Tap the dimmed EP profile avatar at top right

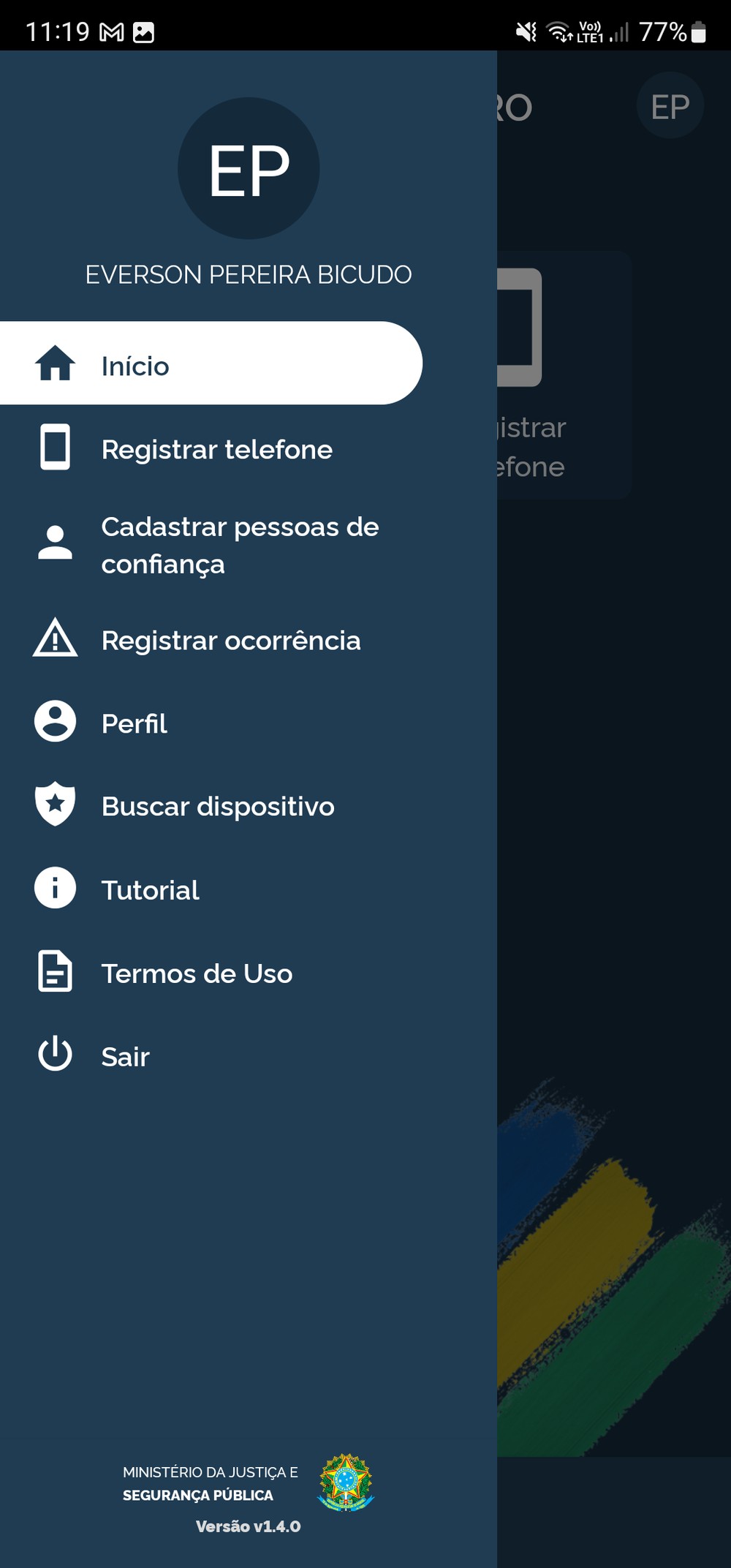(670, 106)
